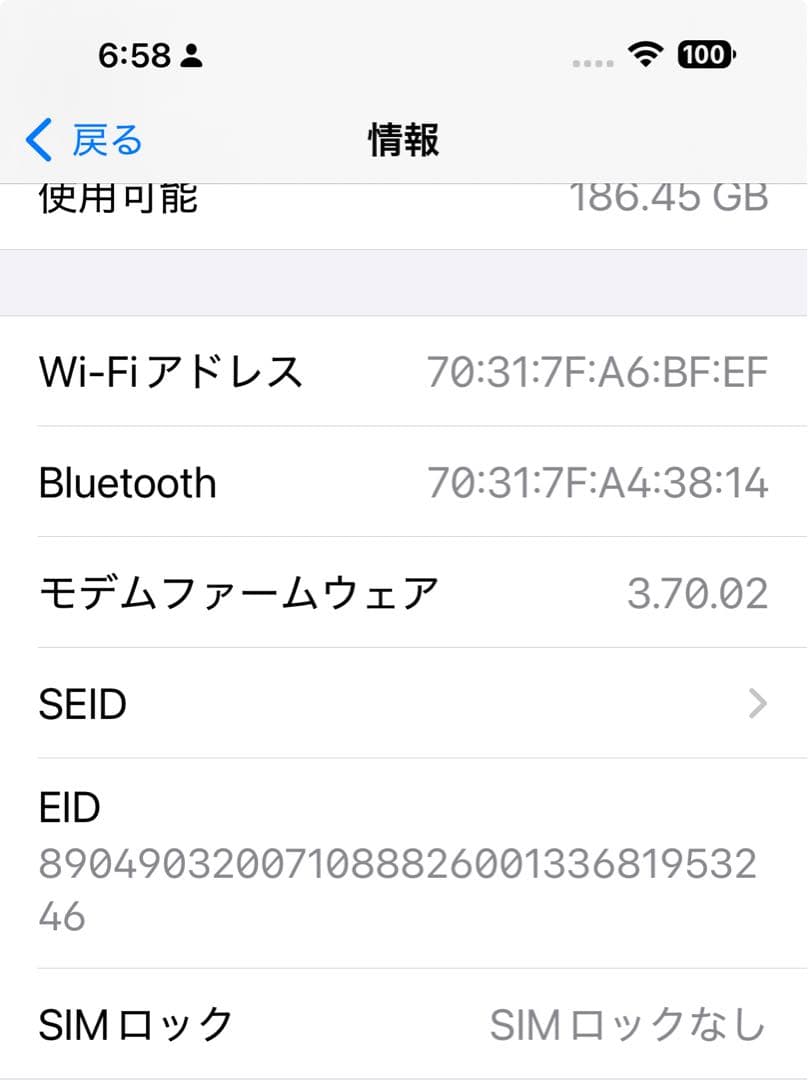The width and height of the screenshot is (808, 1080).
Task: Tap the SIMロック label
Action: [132, 1023]
